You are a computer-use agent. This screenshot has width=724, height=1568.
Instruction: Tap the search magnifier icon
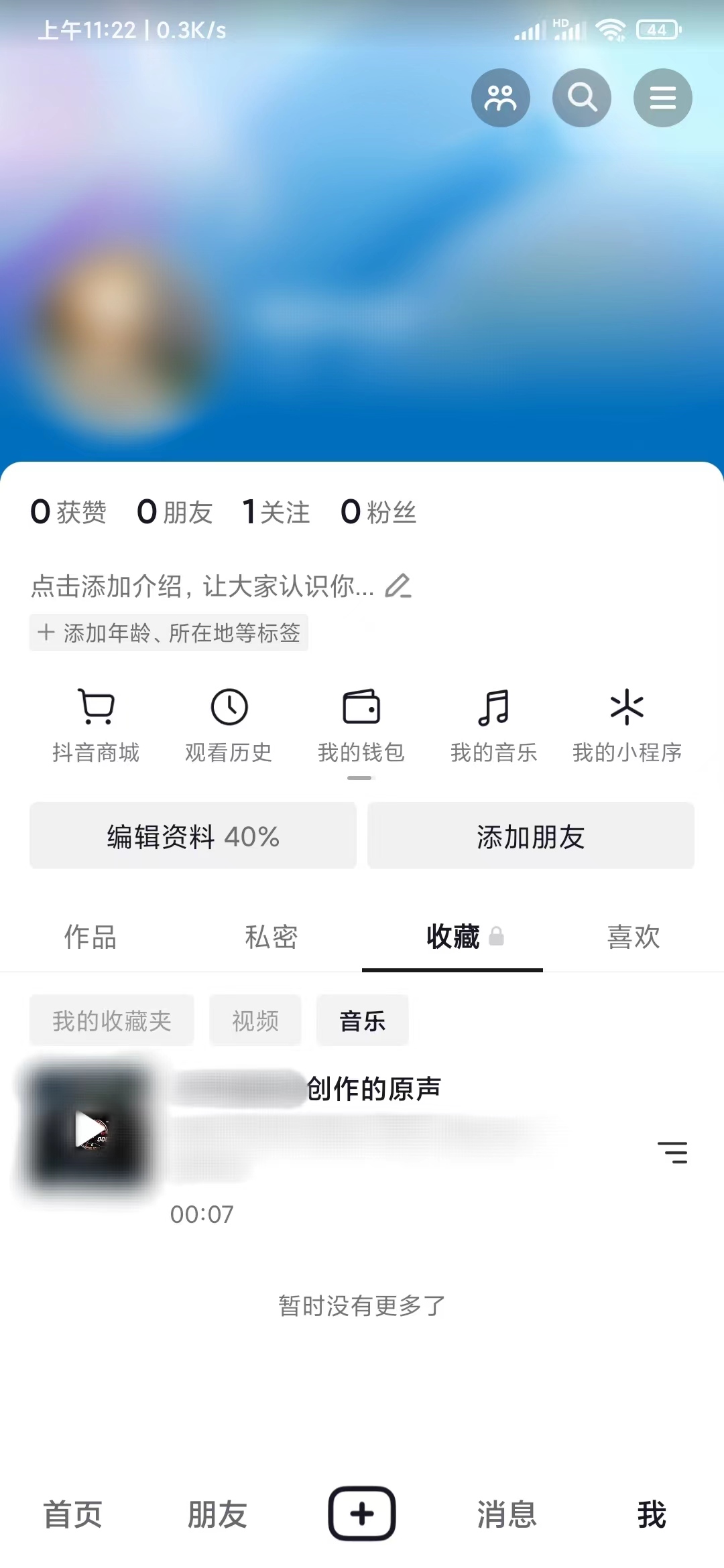pos(581,97)
